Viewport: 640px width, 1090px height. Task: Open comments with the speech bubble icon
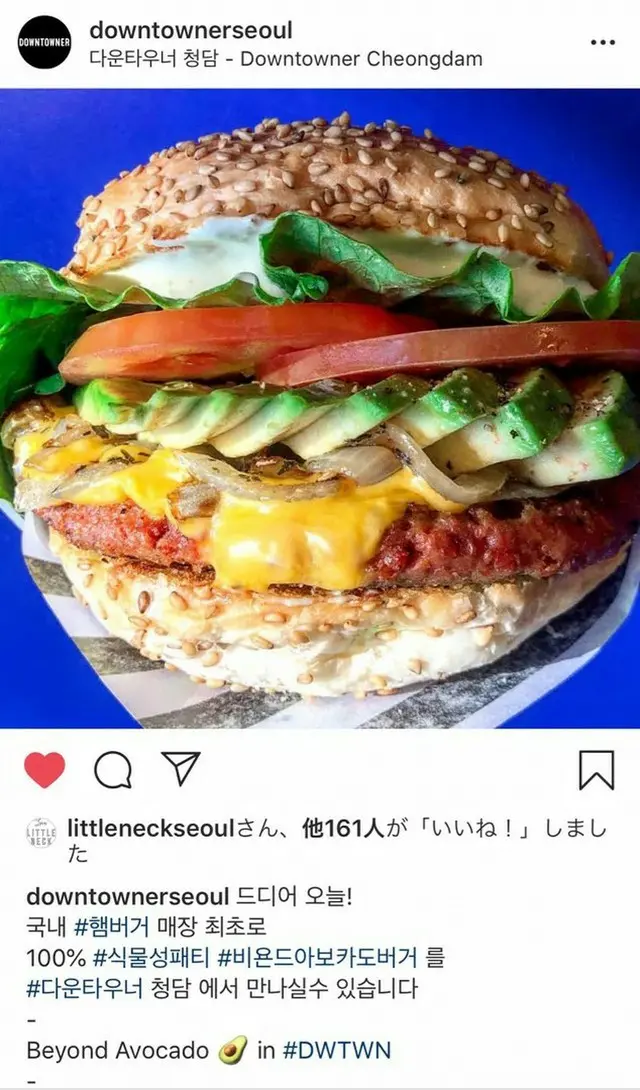tap(113, 770)
